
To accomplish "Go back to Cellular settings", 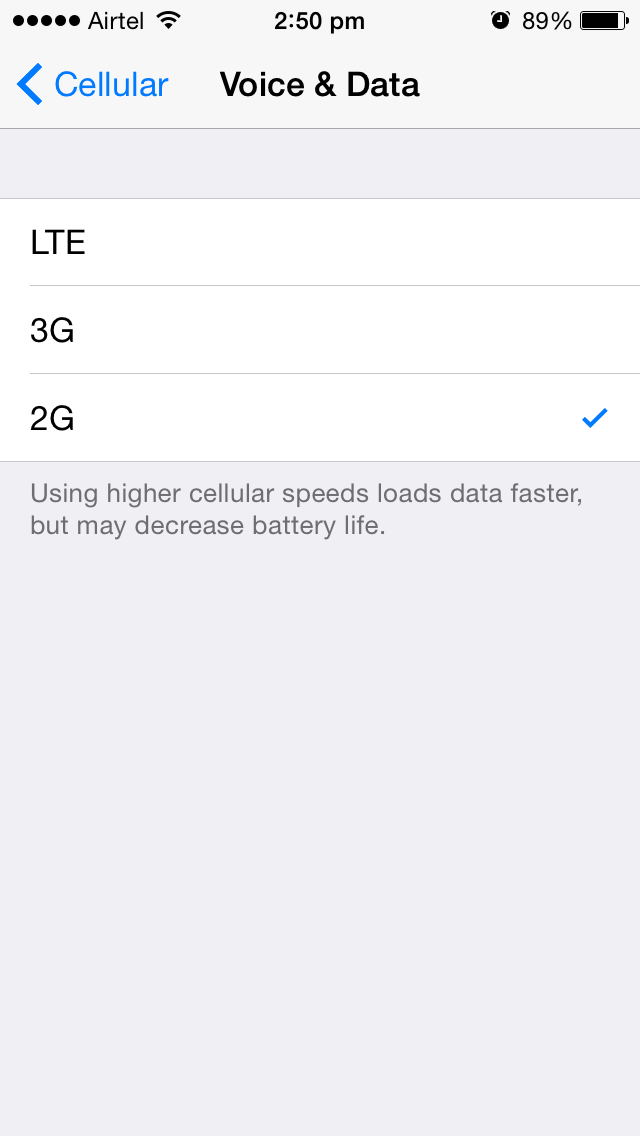I will (x=92, y=85).
